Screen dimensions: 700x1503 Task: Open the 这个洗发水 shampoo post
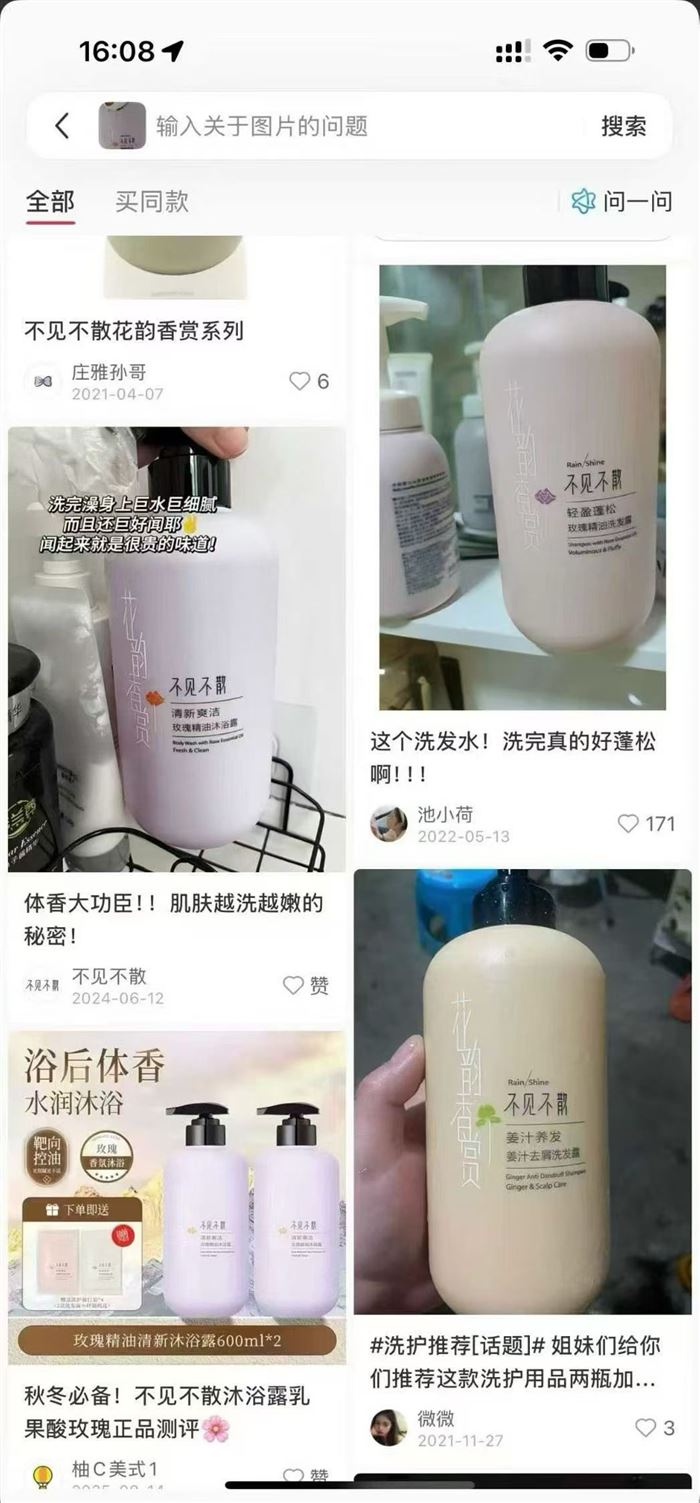(x=522, y=487)
